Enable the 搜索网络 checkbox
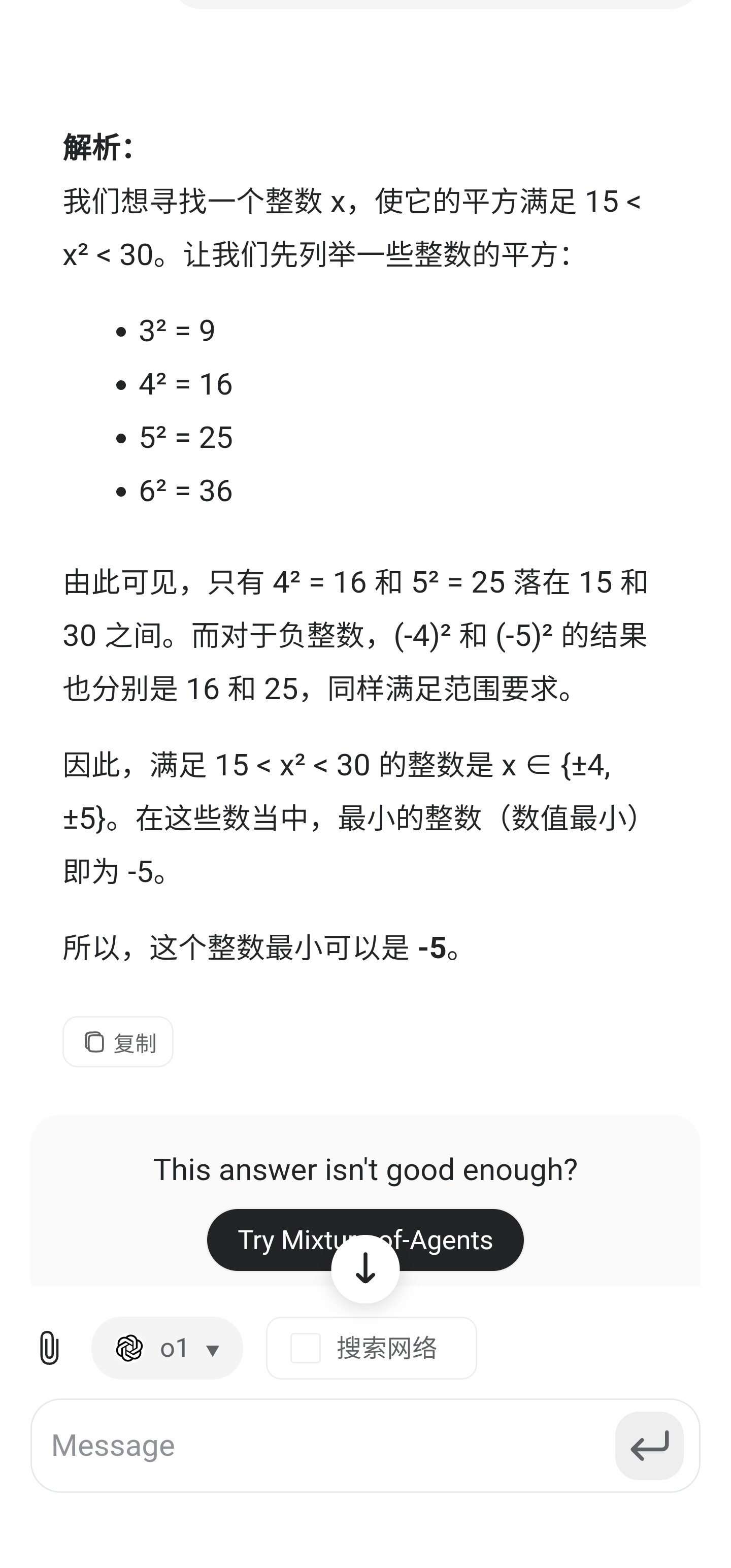731x1568 pixels. (x=306, y=1348)
